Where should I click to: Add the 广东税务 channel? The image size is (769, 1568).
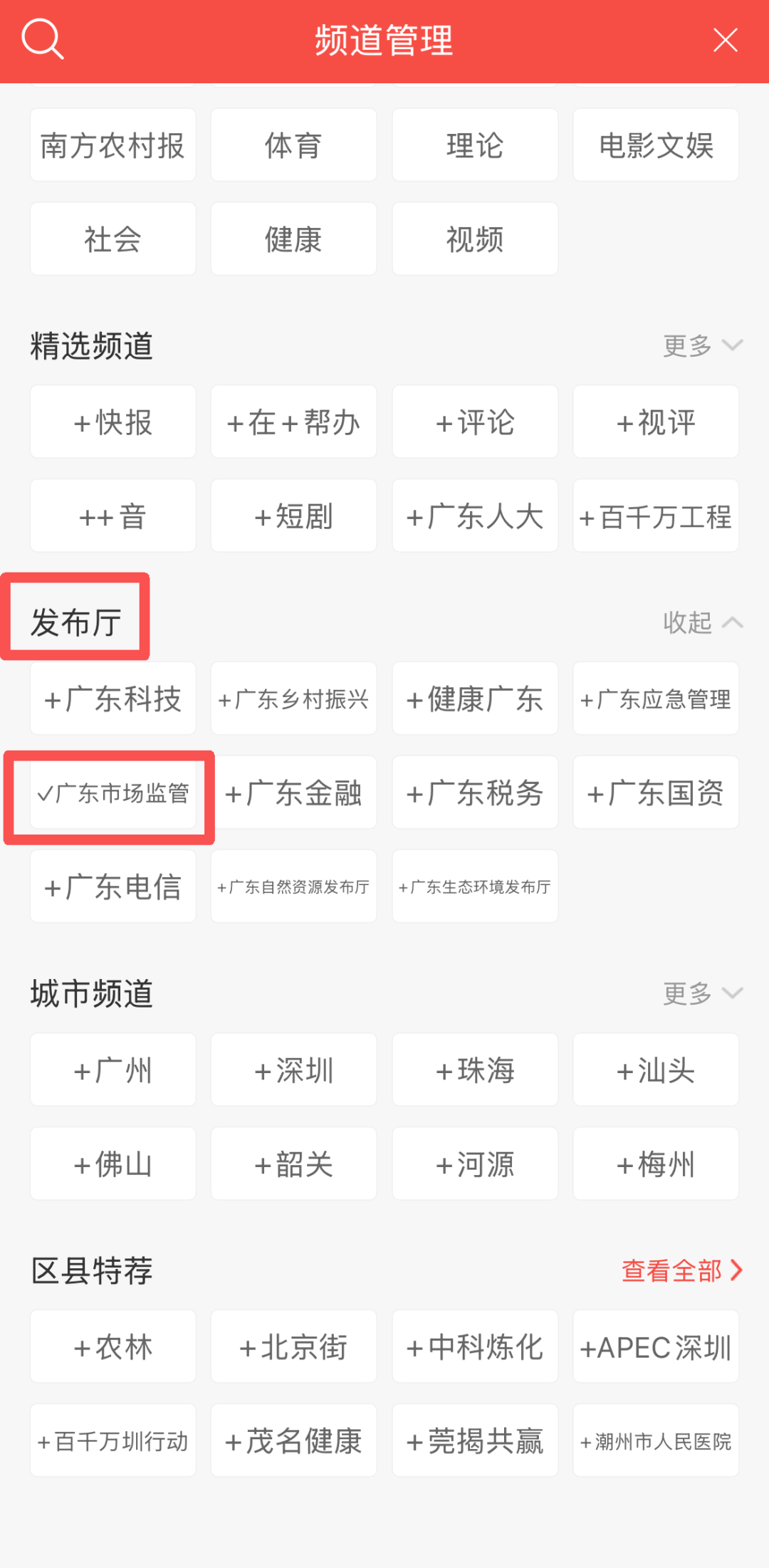pyautogui.click(x=475, y=793)
